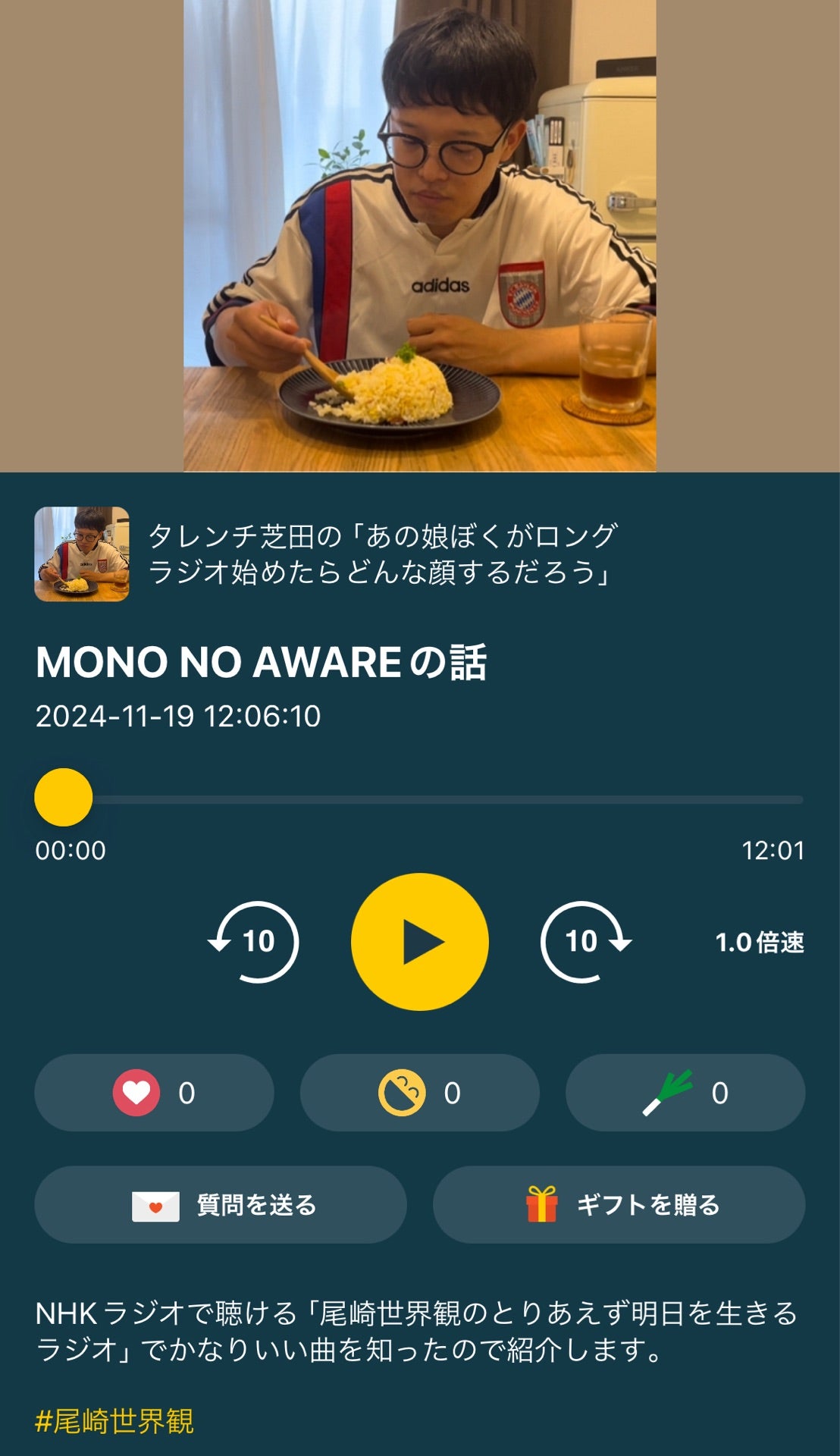Tap the episode title MONO NO AWAREの話
The width and height of the screenshot is (840, 1456).
[x=265, y=661]
